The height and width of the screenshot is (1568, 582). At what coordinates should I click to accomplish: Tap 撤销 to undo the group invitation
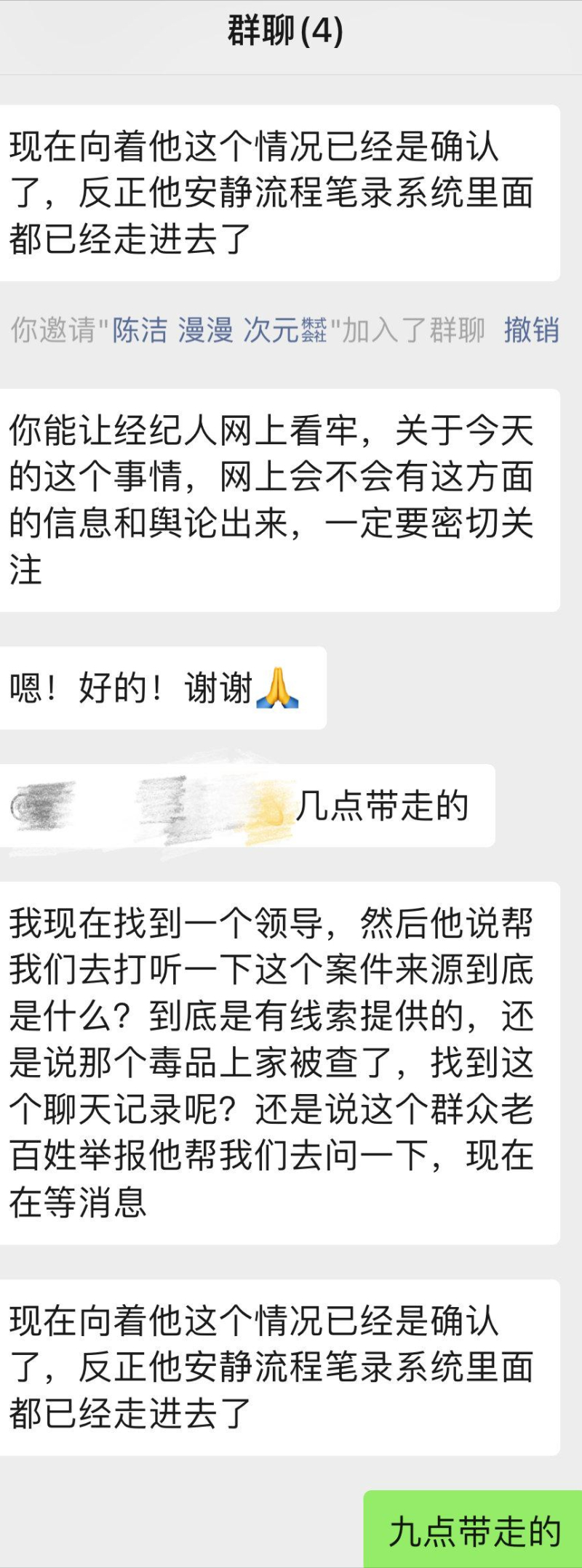click(x=531, y=331)
